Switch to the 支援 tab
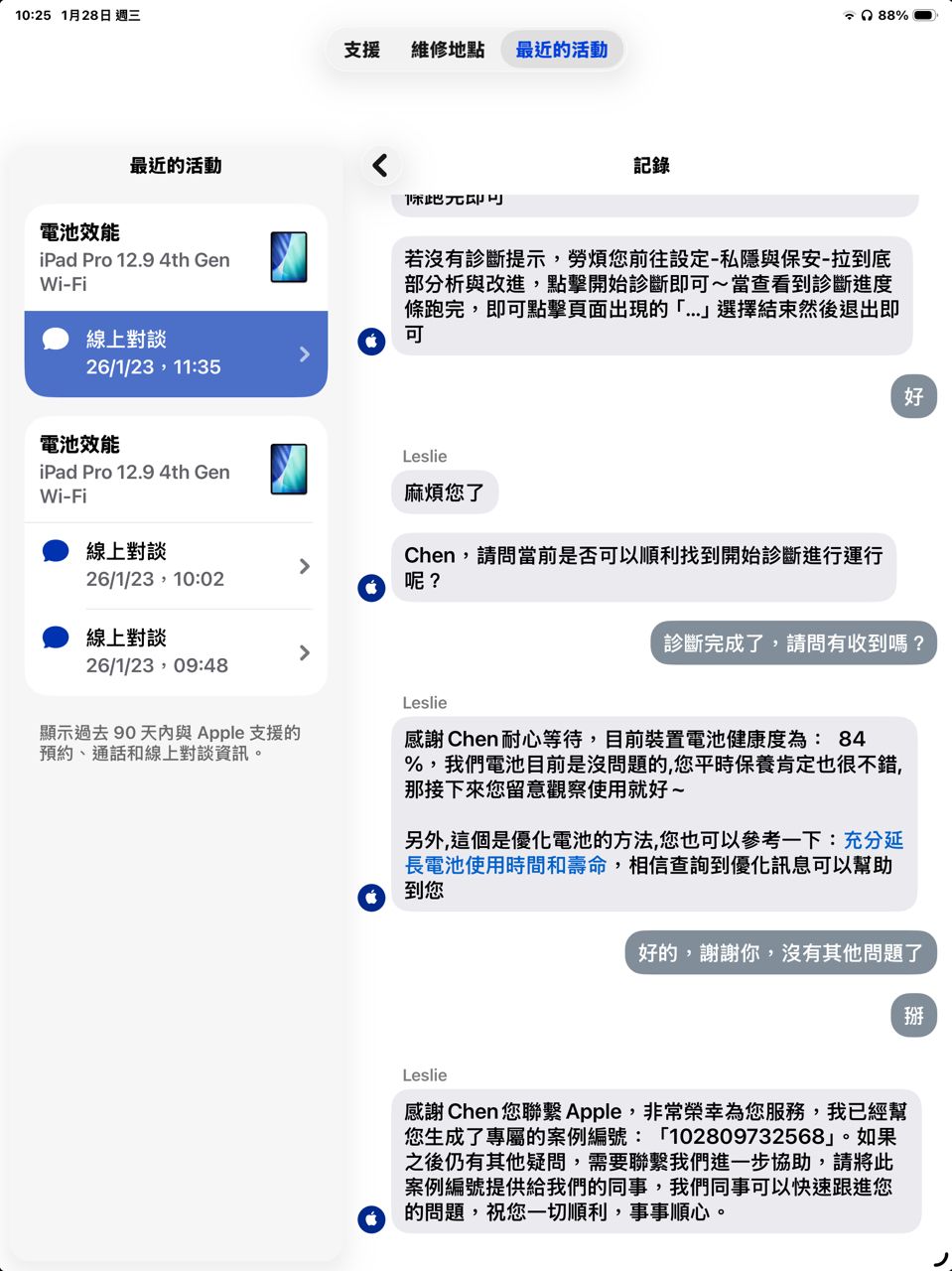Image resolution: width=952 pixels, height=1271 pixels. (x=362, y=50)
